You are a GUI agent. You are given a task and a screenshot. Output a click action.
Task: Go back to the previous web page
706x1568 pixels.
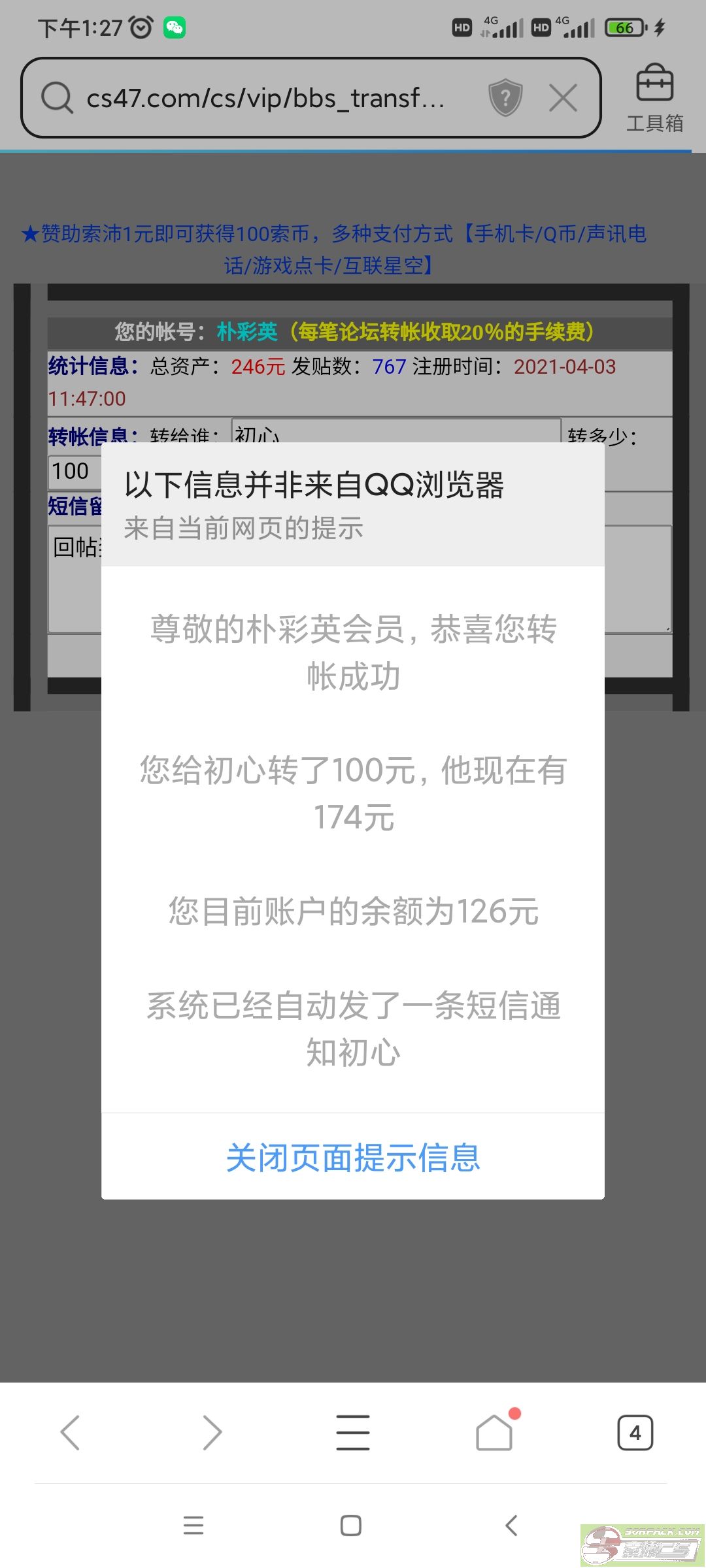[x=70, y=1433]
